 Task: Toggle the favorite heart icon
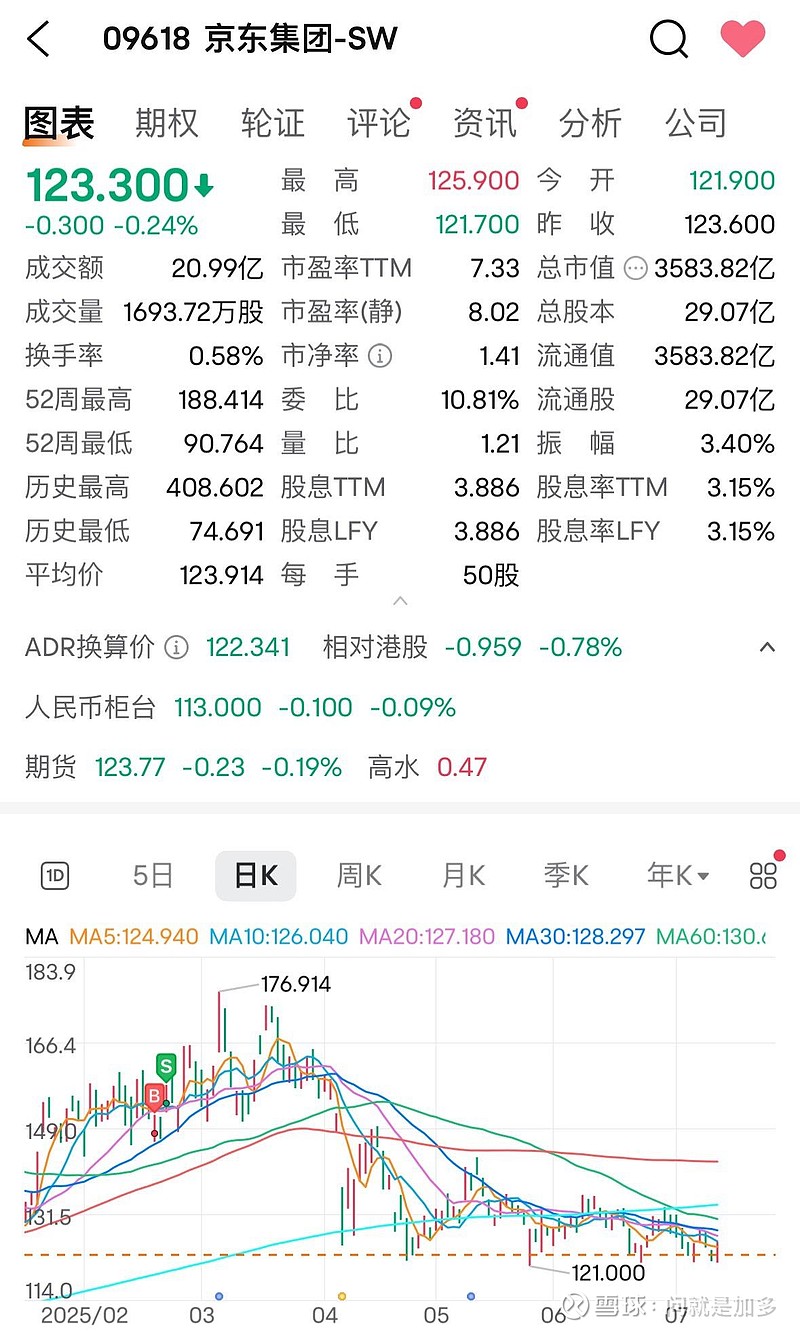pyautogui.click(x=742, y=38)
